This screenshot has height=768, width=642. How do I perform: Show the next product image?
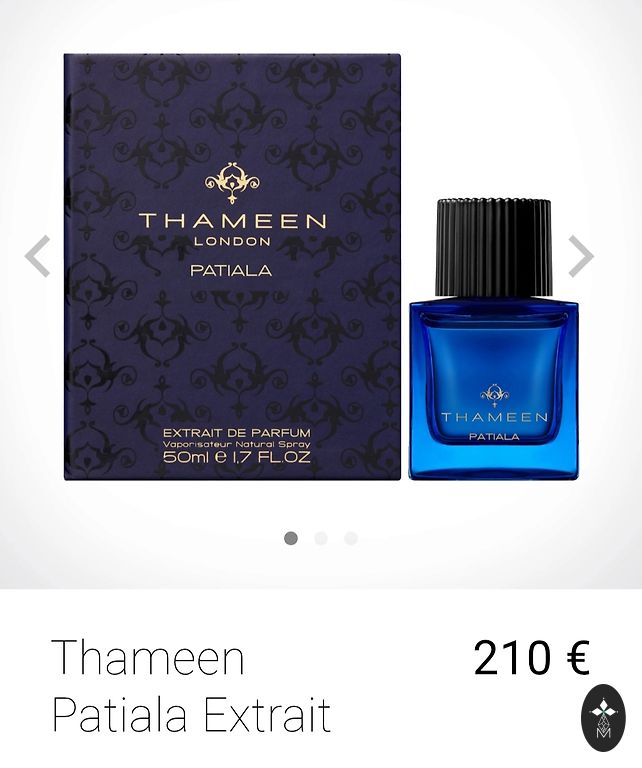[581, 256]
